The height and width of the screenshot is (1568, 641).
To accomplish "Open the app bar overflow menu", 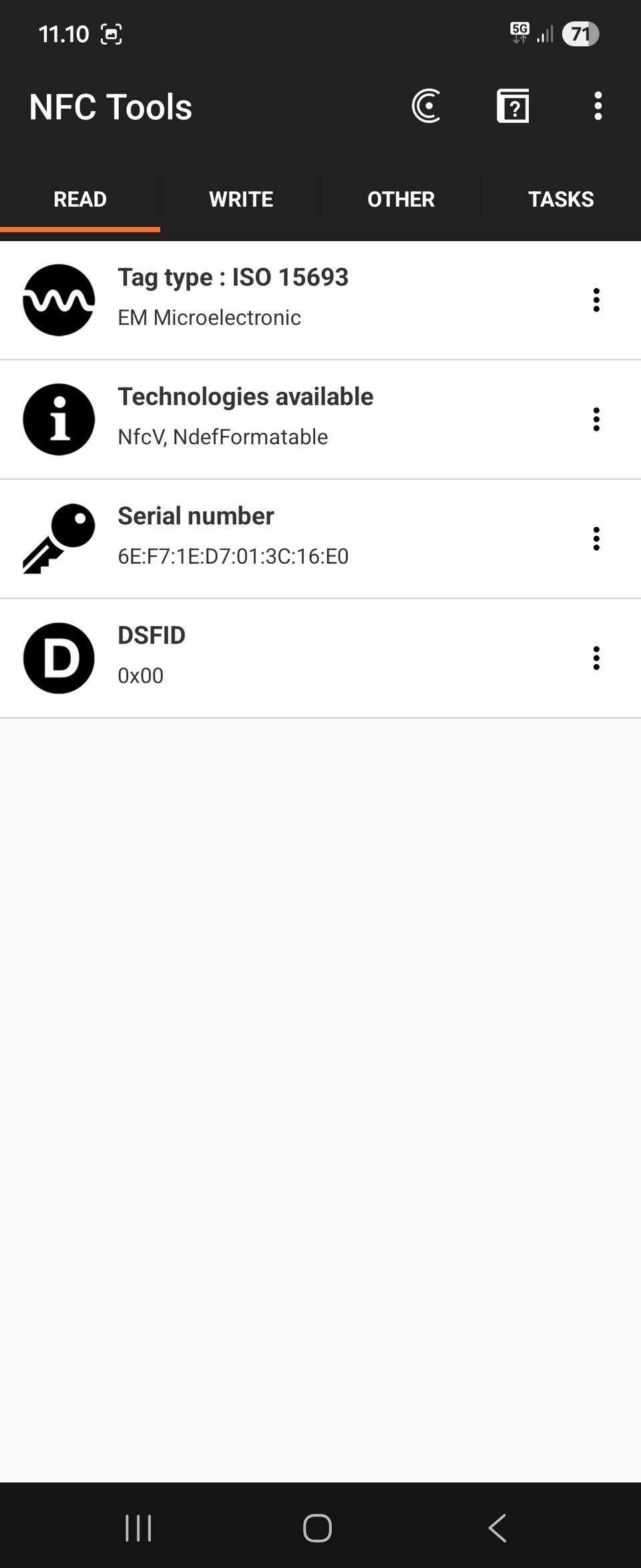I will tap(598, 106).
